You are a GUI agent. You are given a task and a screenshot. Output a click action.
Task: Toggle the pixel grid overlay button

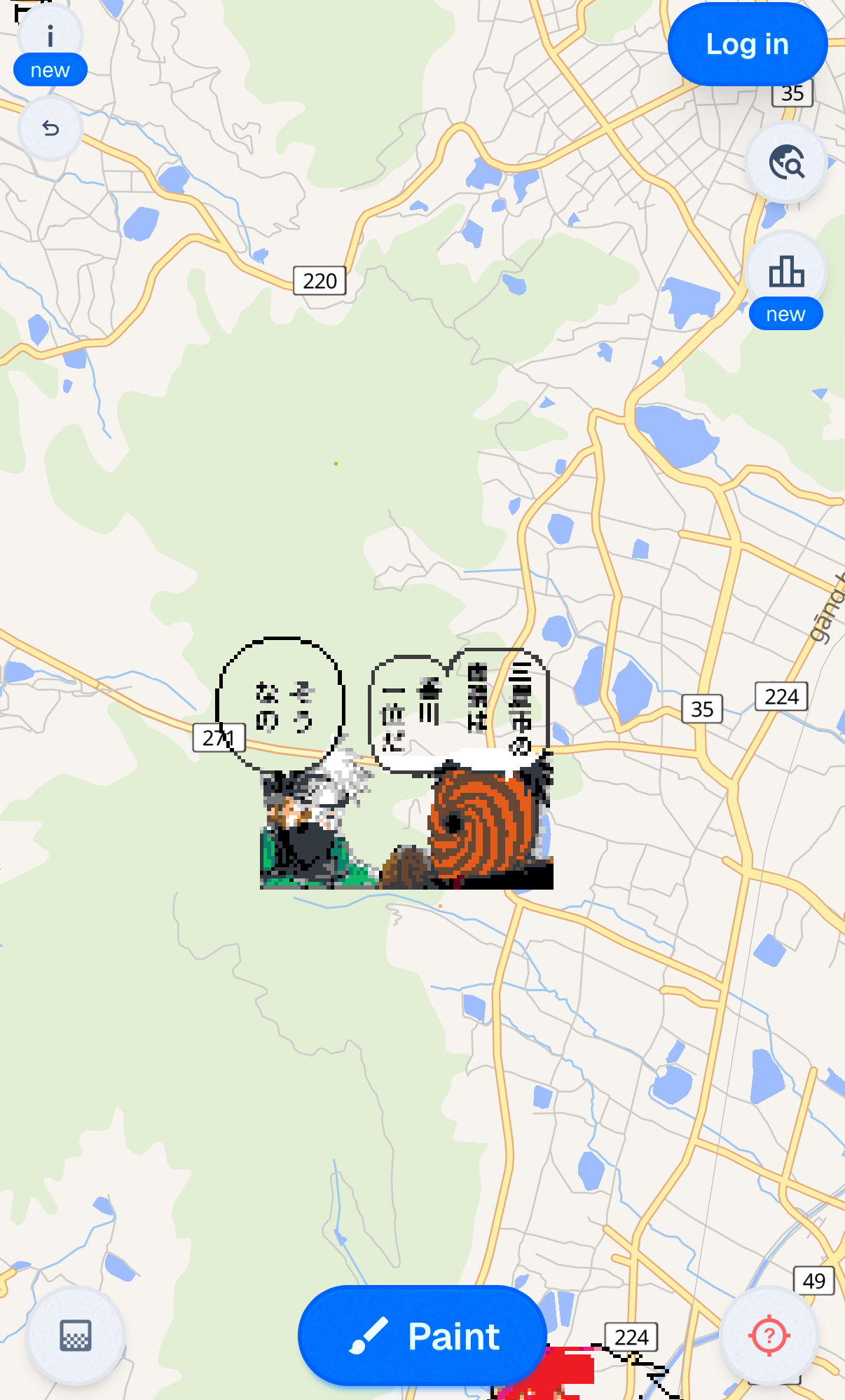pyautogui.click(x=76, y=1335)
